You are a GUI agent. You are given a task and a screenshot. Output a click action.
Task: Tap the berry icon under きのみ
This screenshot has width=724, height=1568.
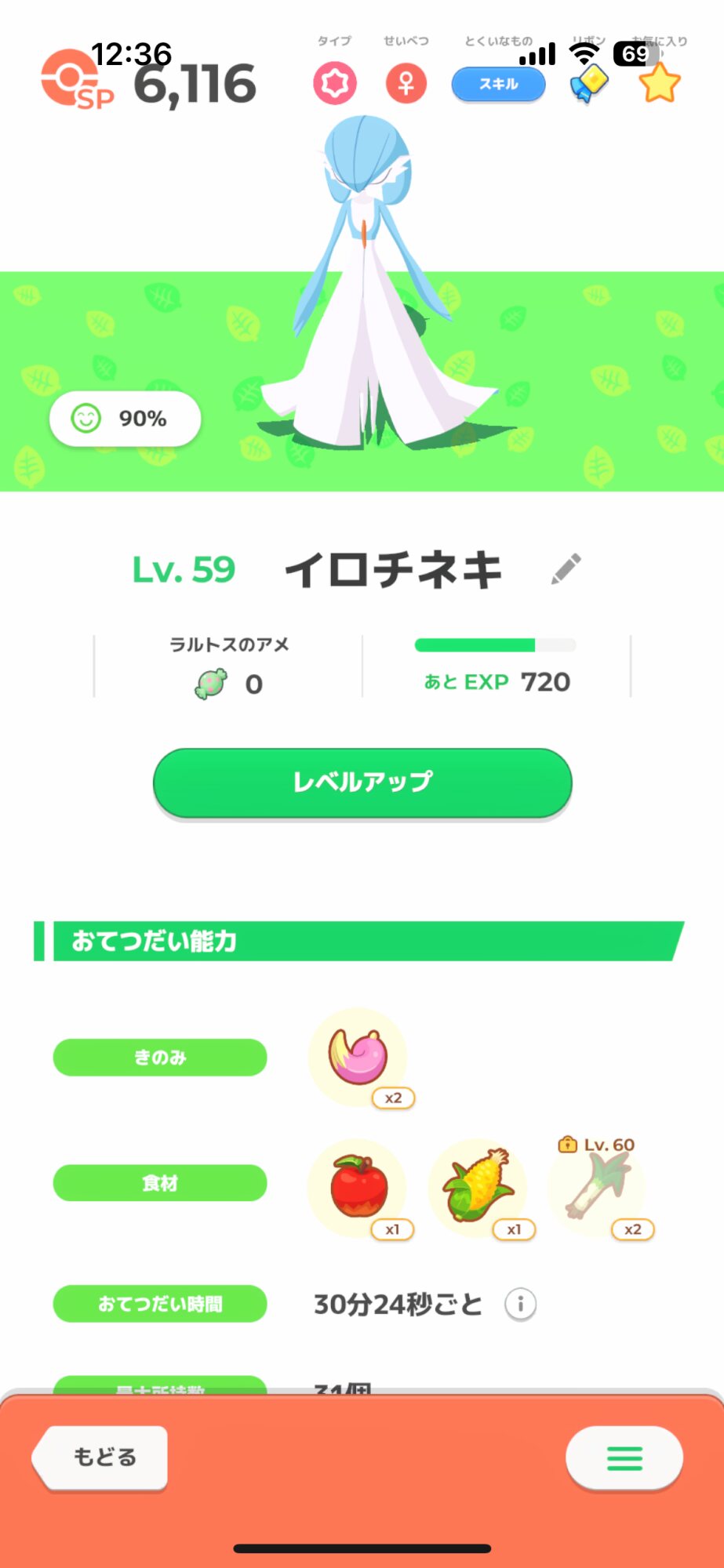click(358, 1058)
